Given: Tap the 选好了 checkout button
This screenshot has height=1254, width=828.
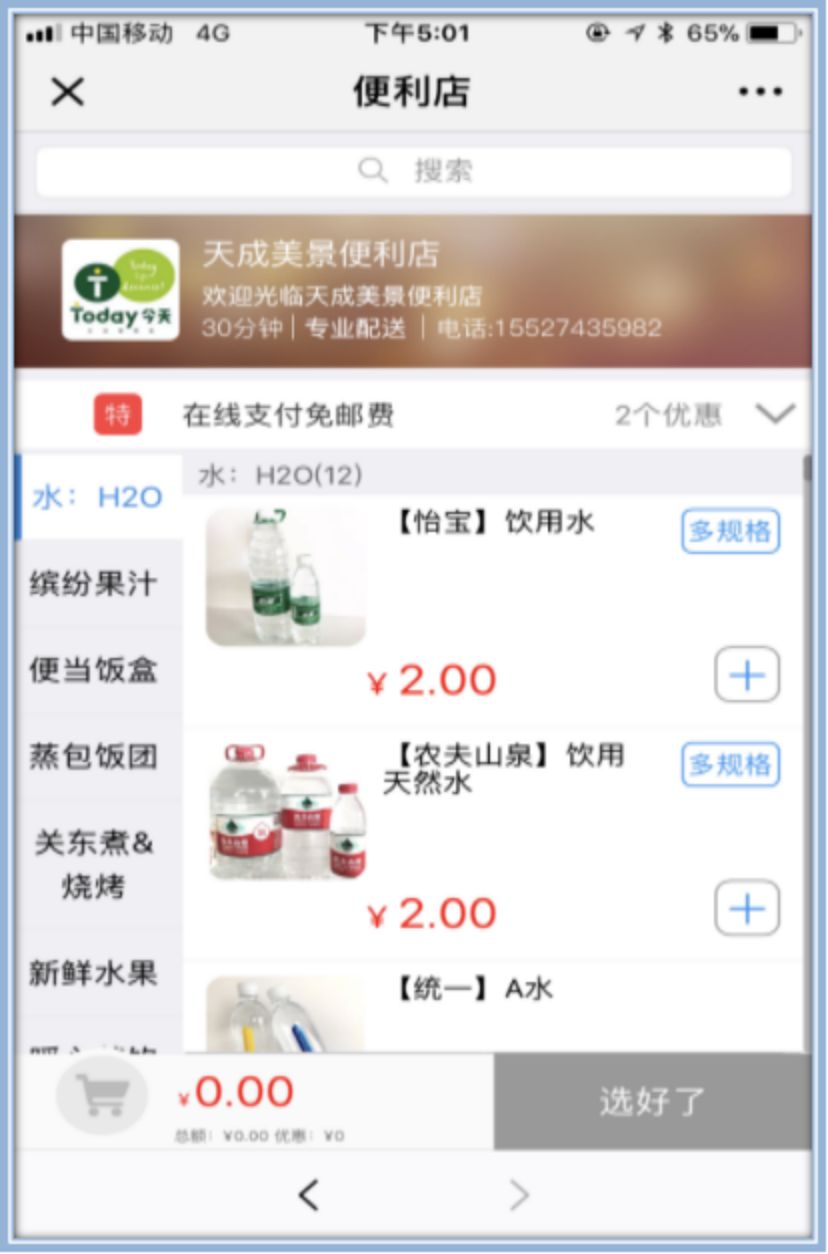Looking at the screenshot, I should [652, 1101].
